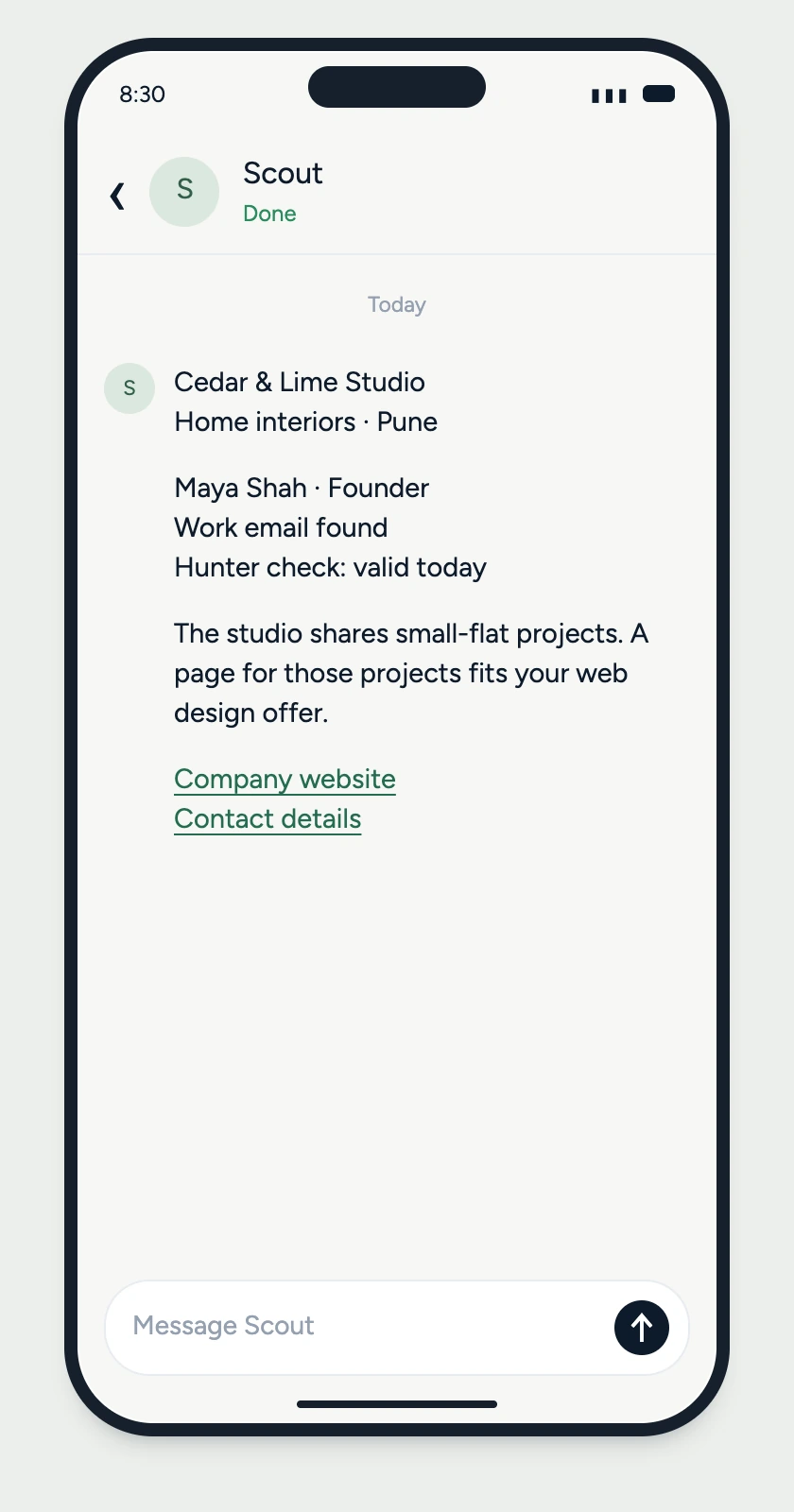Open the Company website link
Image resolution: width=794 pixels, height=1512 pixels.
tap(285, 780)
